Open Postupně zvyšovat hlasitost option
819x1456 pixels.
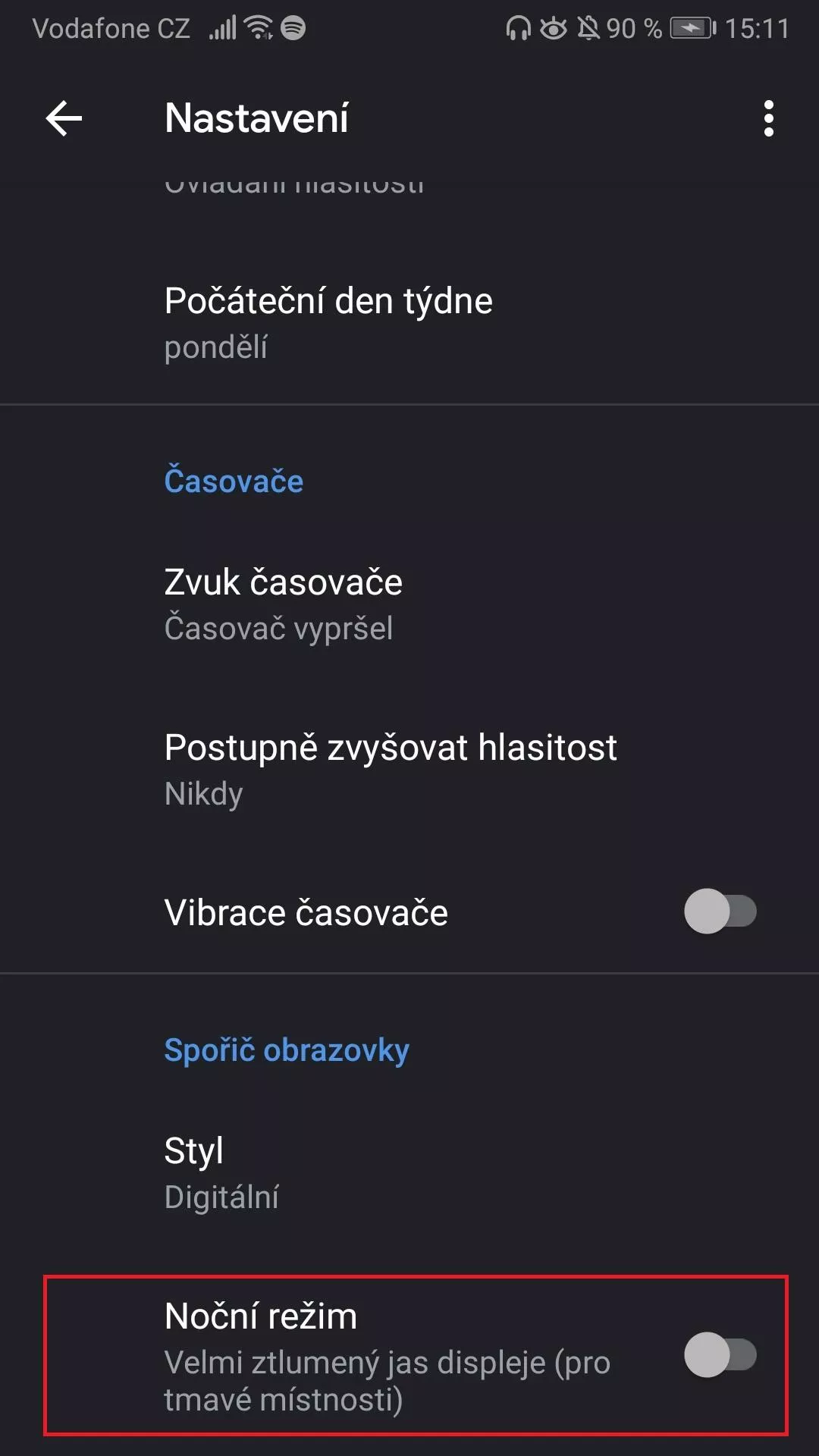[409, 770]
